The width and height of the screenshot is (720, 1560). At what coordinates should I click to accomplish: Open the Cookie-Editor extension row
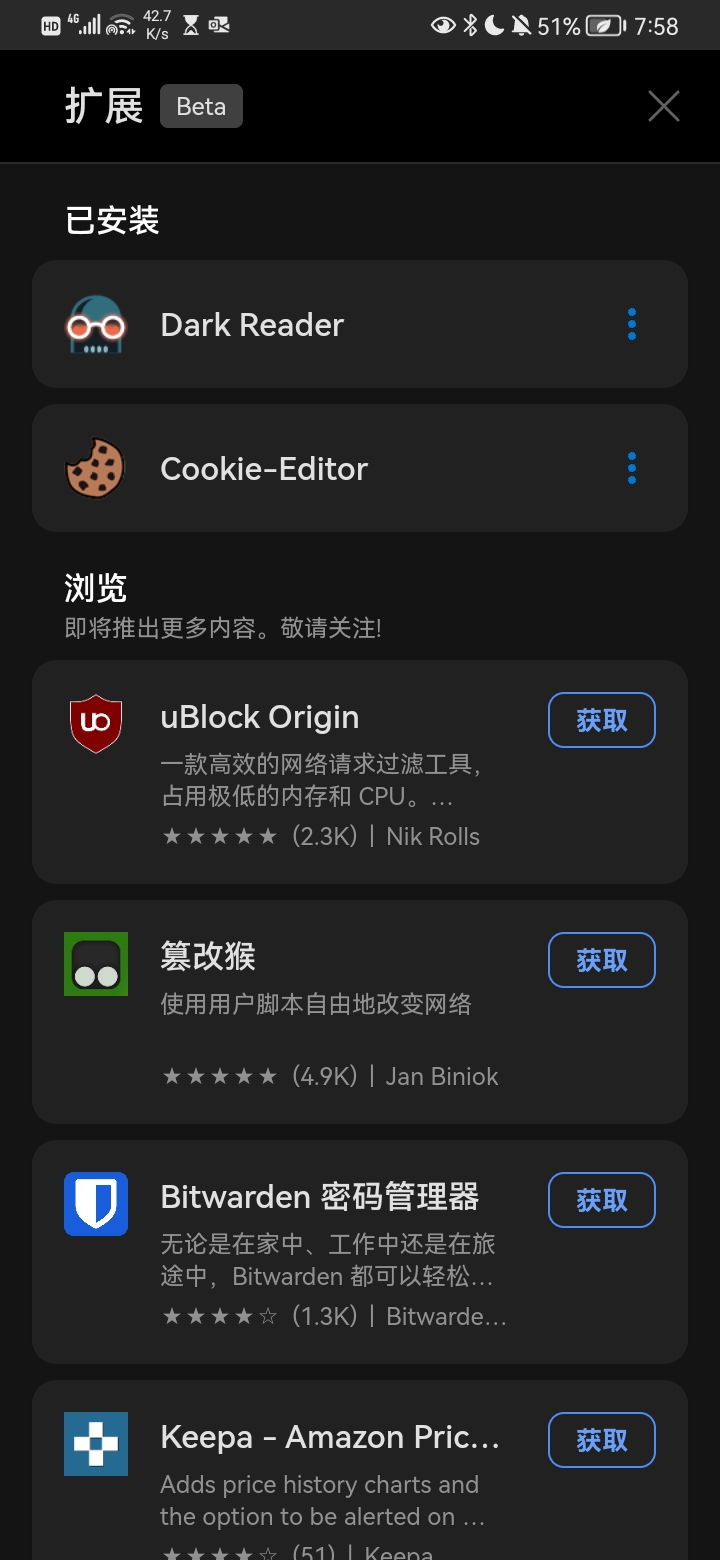point(360,468)
